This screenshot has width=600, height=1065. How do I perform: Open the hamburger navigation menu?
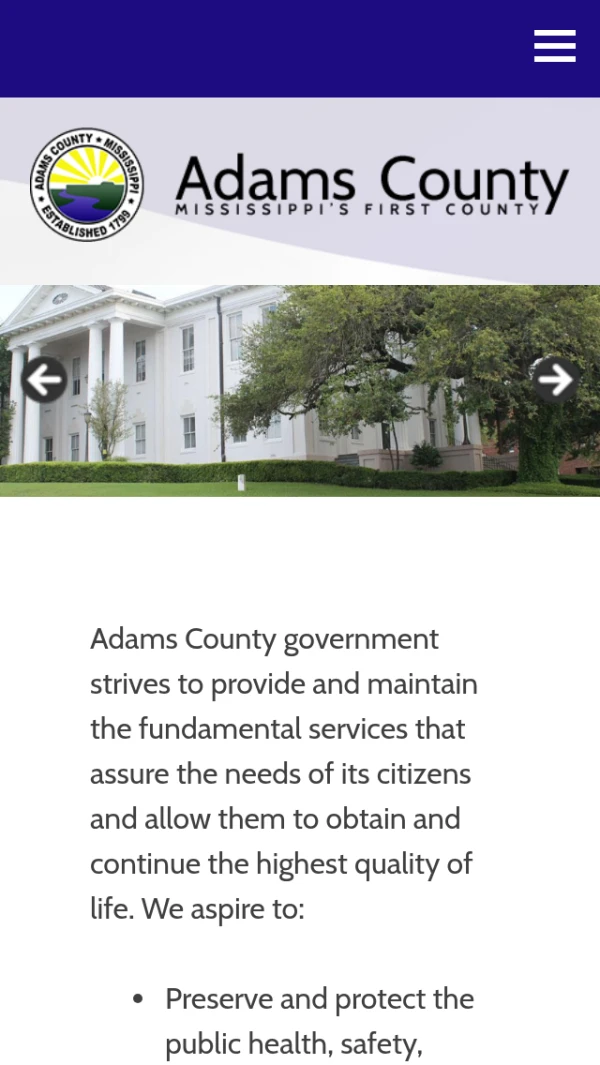[x=554, y=46]
